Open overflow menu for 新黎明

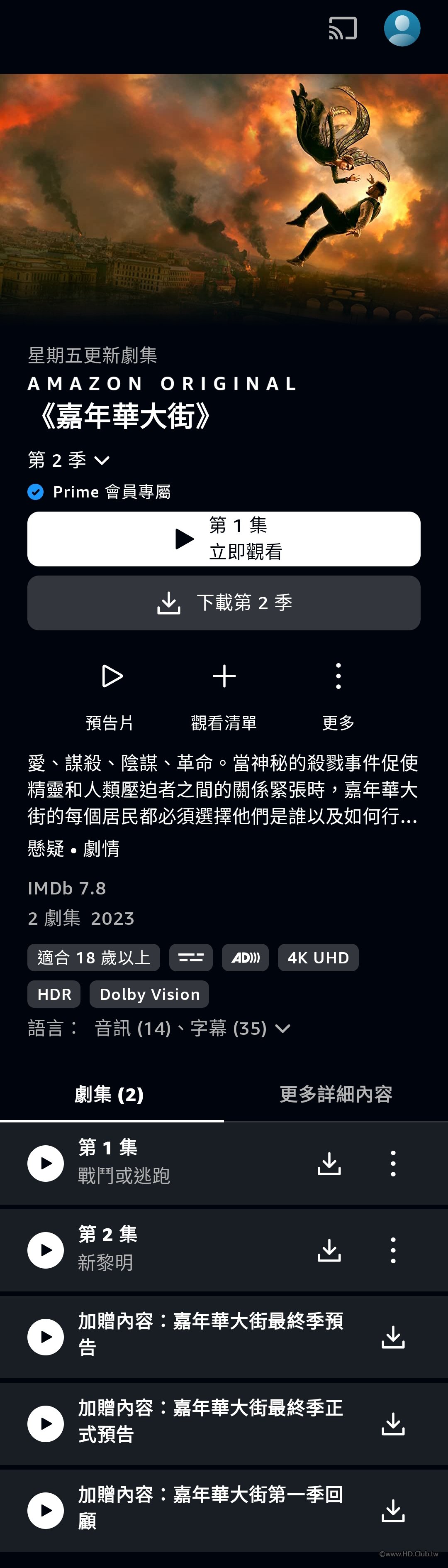393,1250
